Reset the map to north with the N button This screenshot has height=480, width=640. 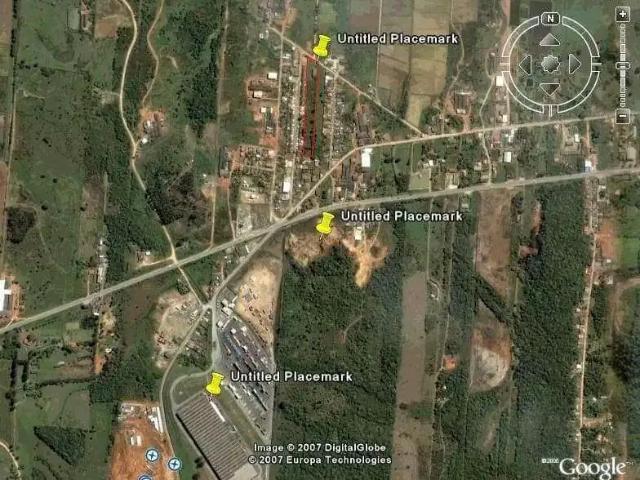point(550,18)
